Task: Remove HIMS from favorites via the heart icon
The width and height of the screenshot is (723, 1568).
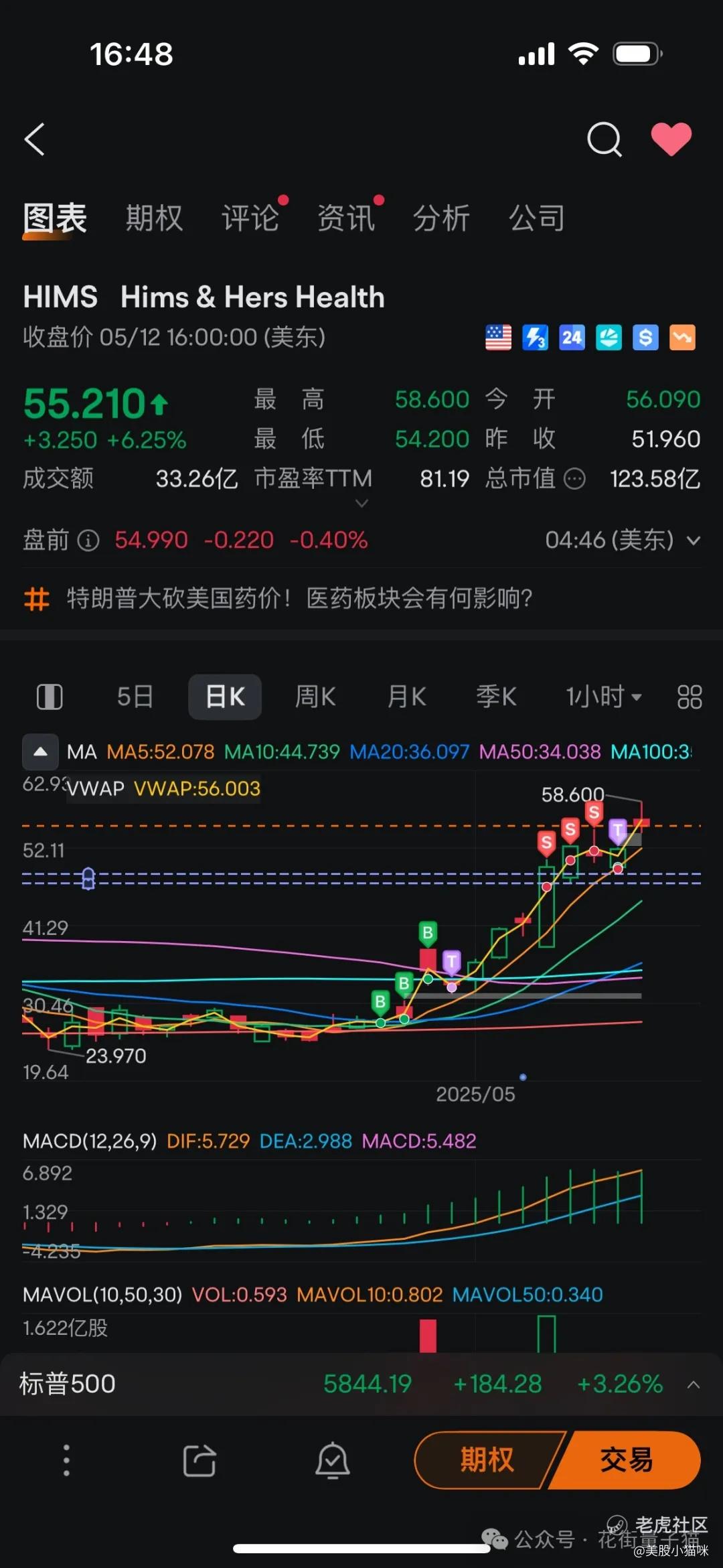Action: [x=671, y=139]
